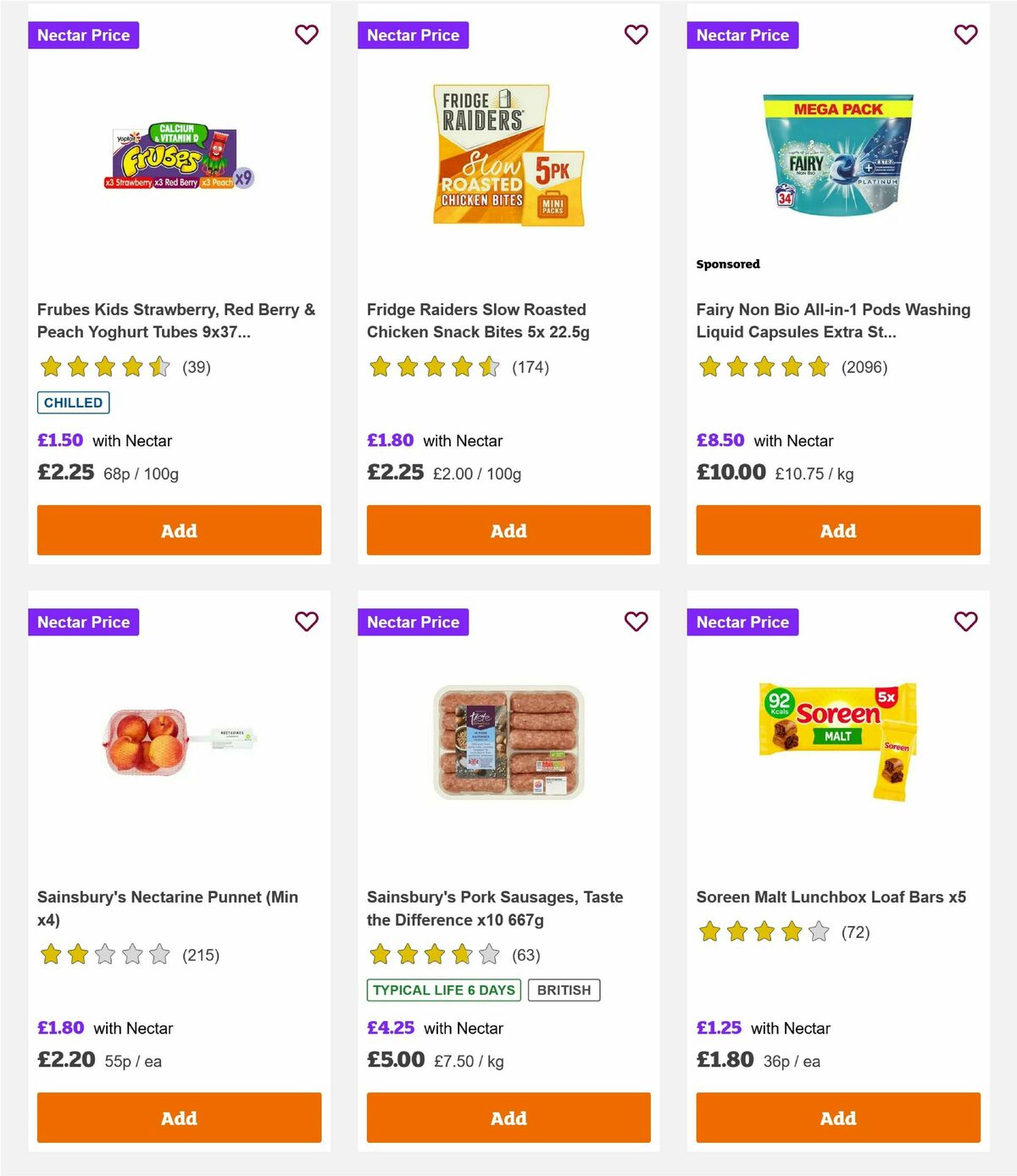1017x1176 pixels.
Task: Click the heart icon on Fairy Non Bio card
Action: click(x=965, y=35)
